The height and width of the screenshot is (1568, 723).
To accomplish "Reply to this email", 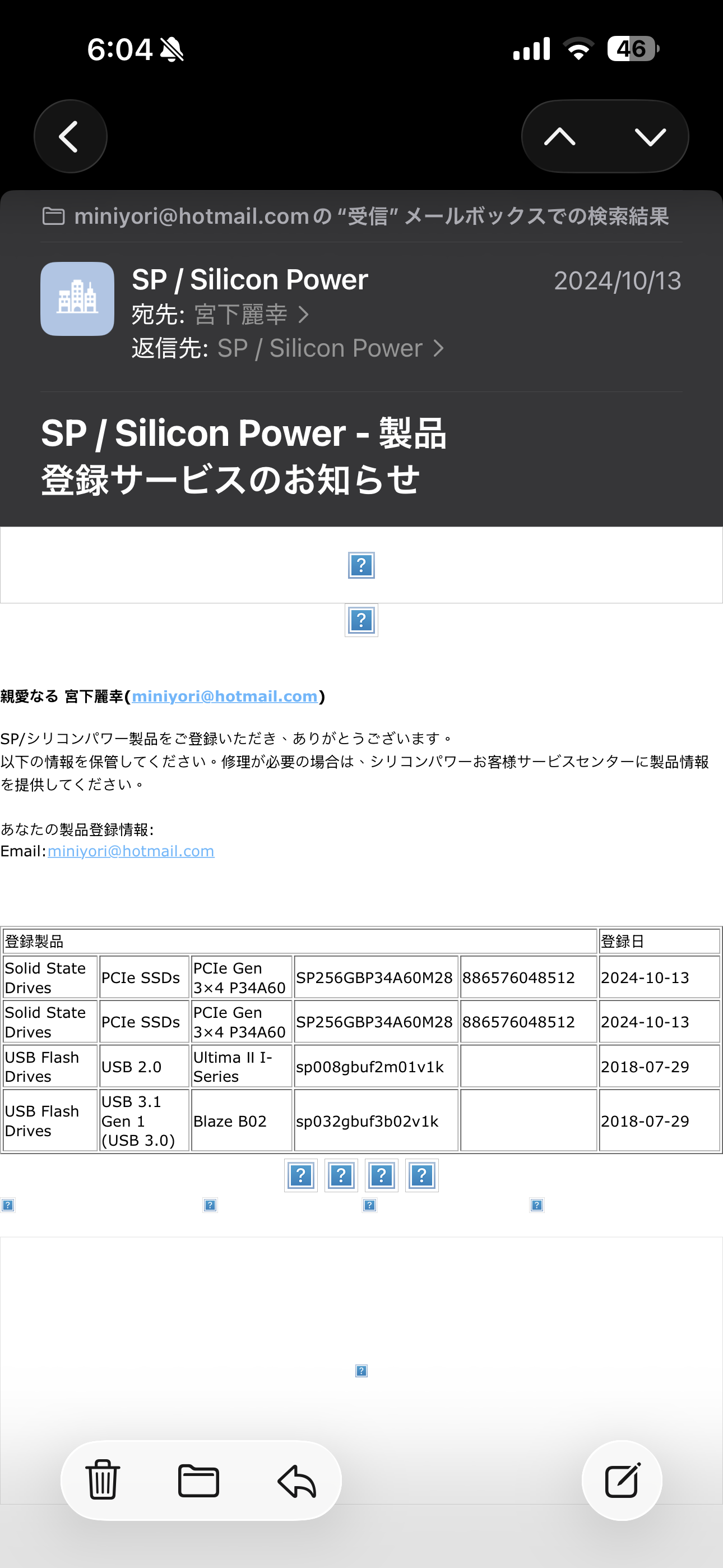I will [296, 1481].
